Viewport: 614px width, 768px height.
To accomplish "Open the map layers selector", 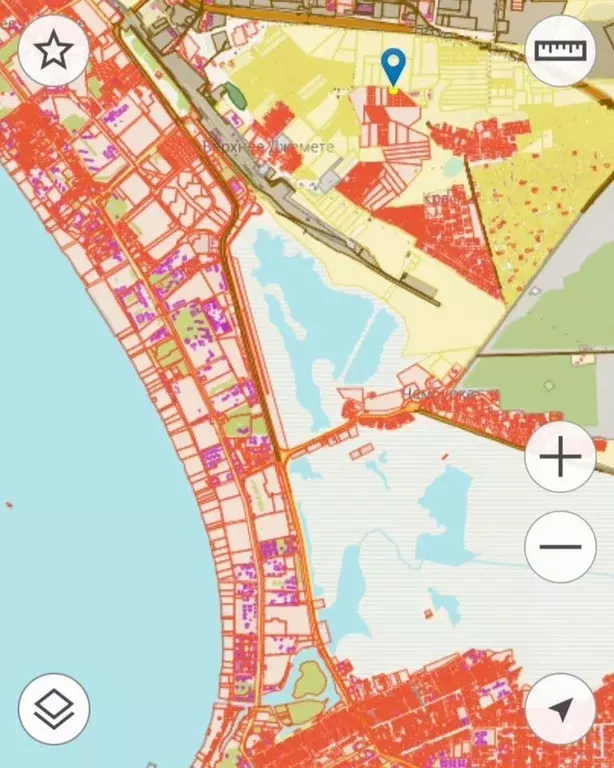I will pos(54,709).
